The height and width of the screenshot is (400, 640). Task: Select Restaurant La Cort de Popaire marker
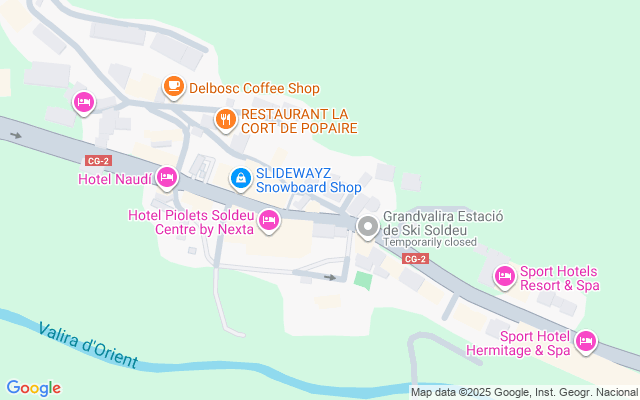(226, 120)
